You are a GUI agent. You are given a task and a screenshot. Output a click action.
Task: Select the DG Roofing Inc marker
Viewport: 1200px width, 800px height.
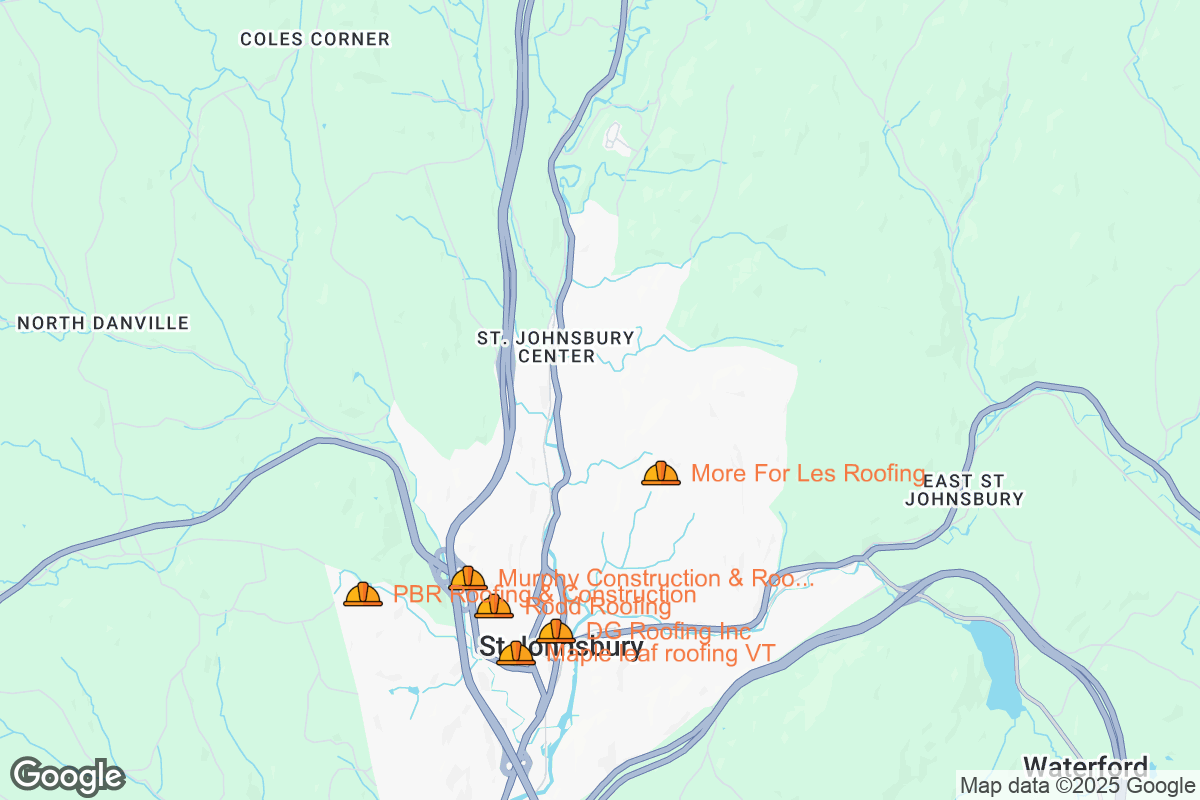coord(556,632)
